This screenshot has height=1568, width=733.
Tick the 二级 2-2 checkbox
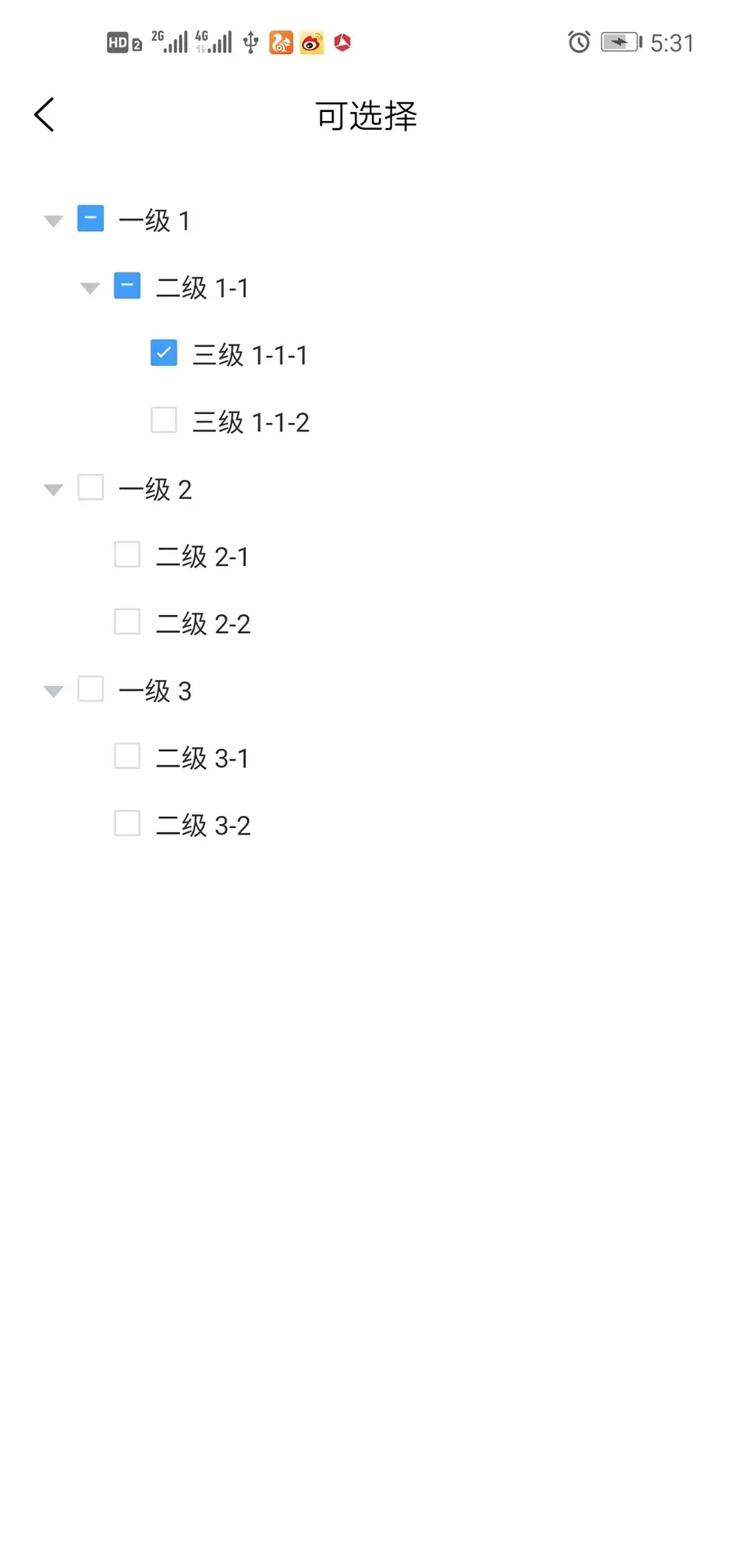pos(127,621)
